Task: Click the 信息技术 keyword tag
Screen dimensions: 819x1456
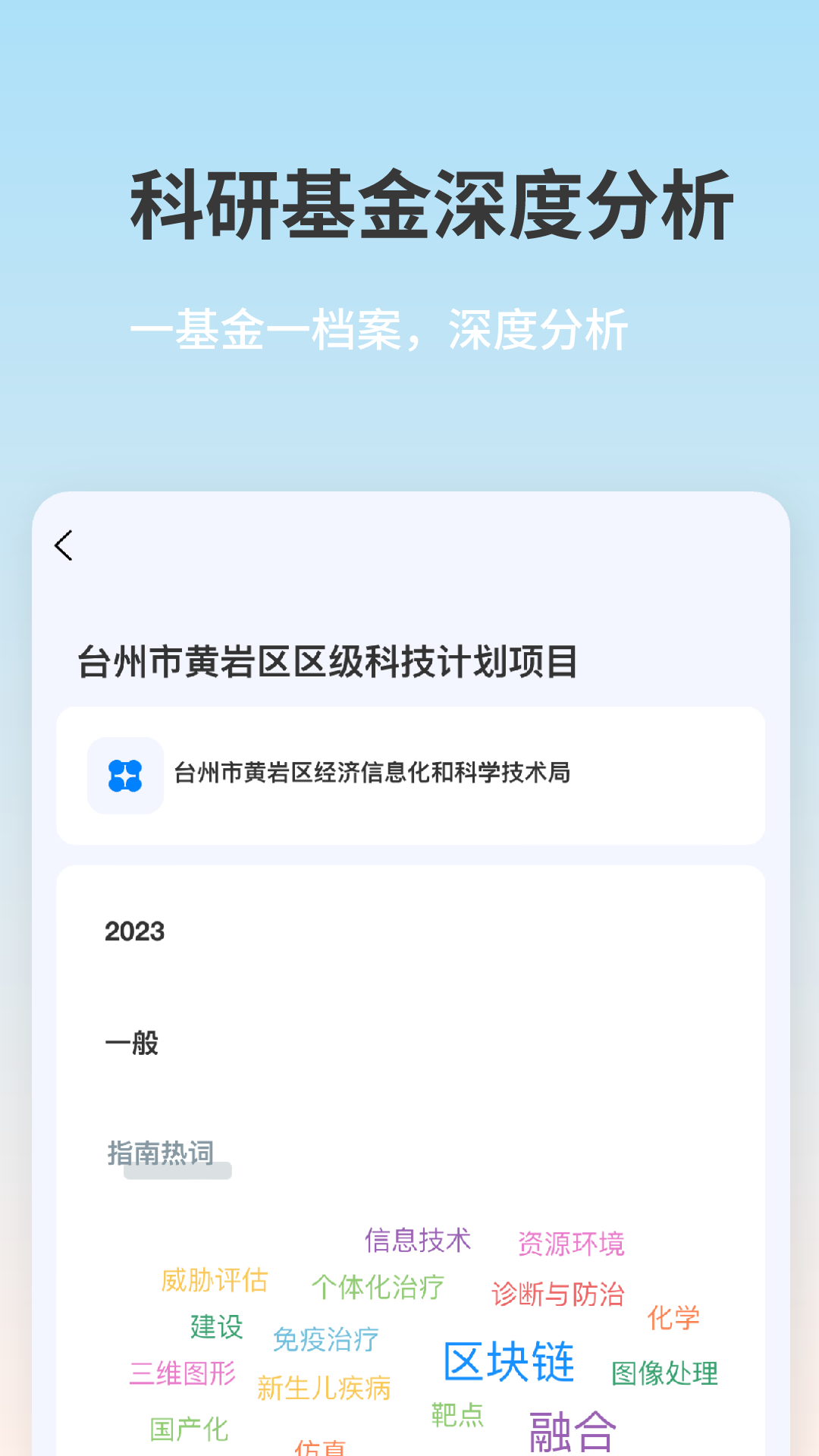Action: (x=418, y=1241)
